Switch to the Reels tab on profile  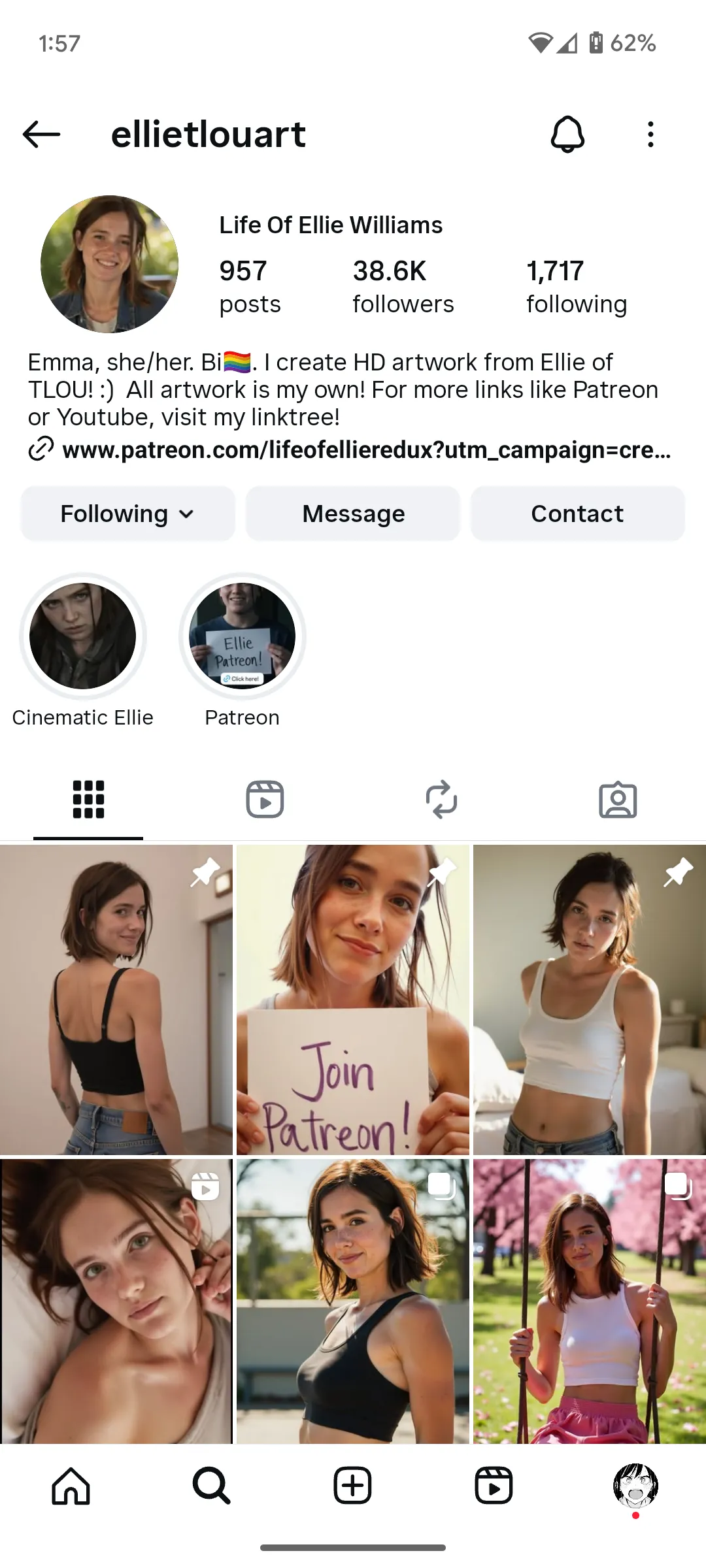pyautogui.click(x=265, y=799)
